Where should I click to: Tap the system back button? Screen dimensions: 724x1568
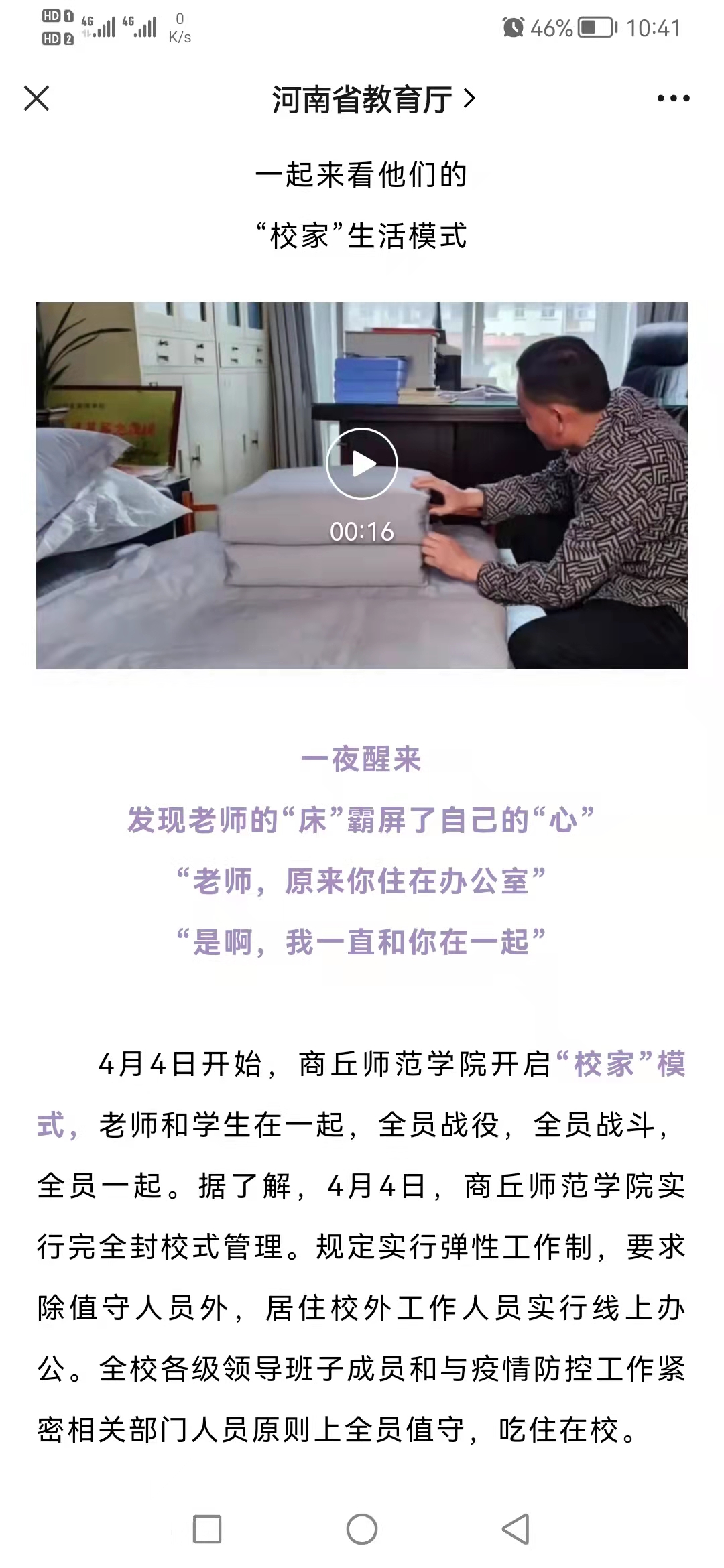tap(516, 1529)
